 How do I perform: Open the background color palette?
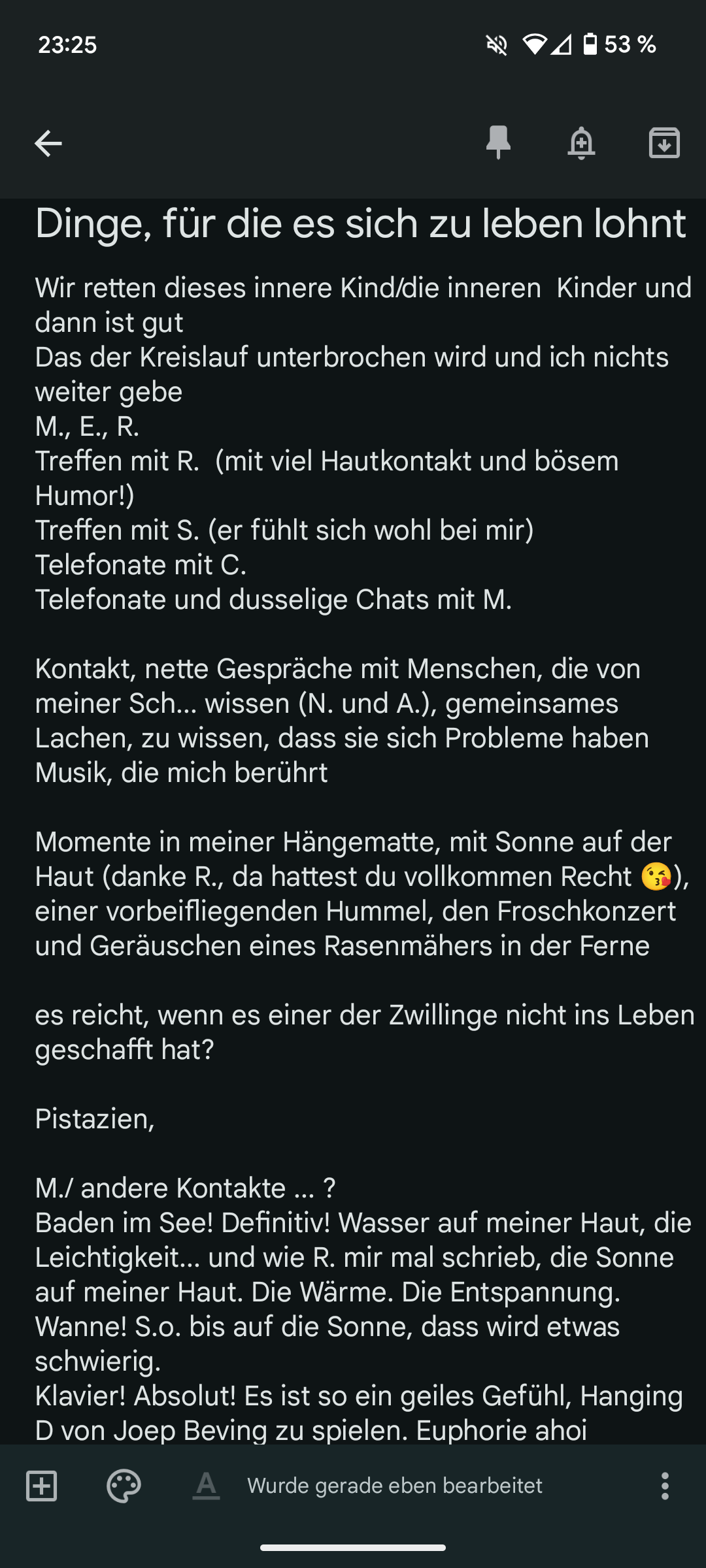pyautogui.click(x=124, y=1486)
